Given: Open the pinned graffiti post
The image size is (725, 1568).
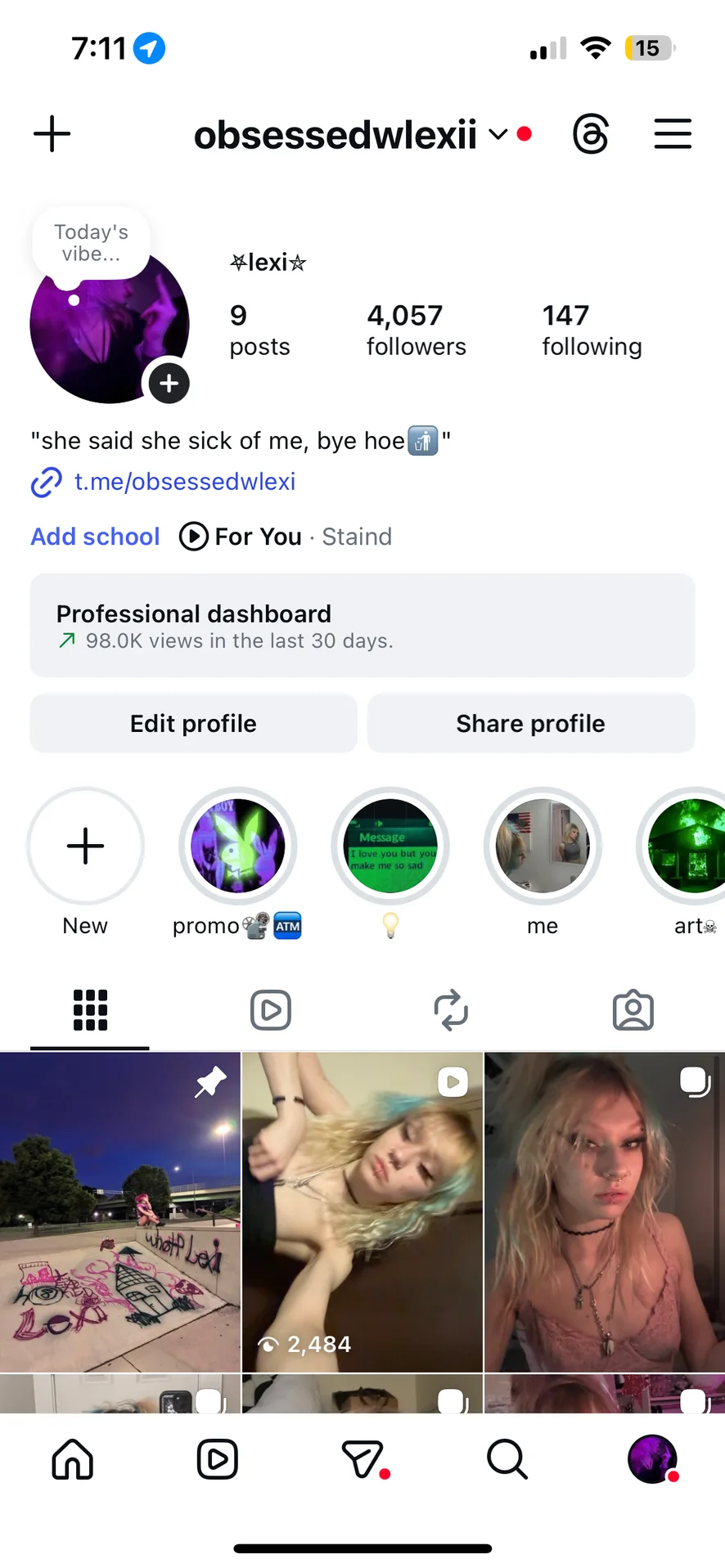Looking at the screenshot, I should 120,1211.
